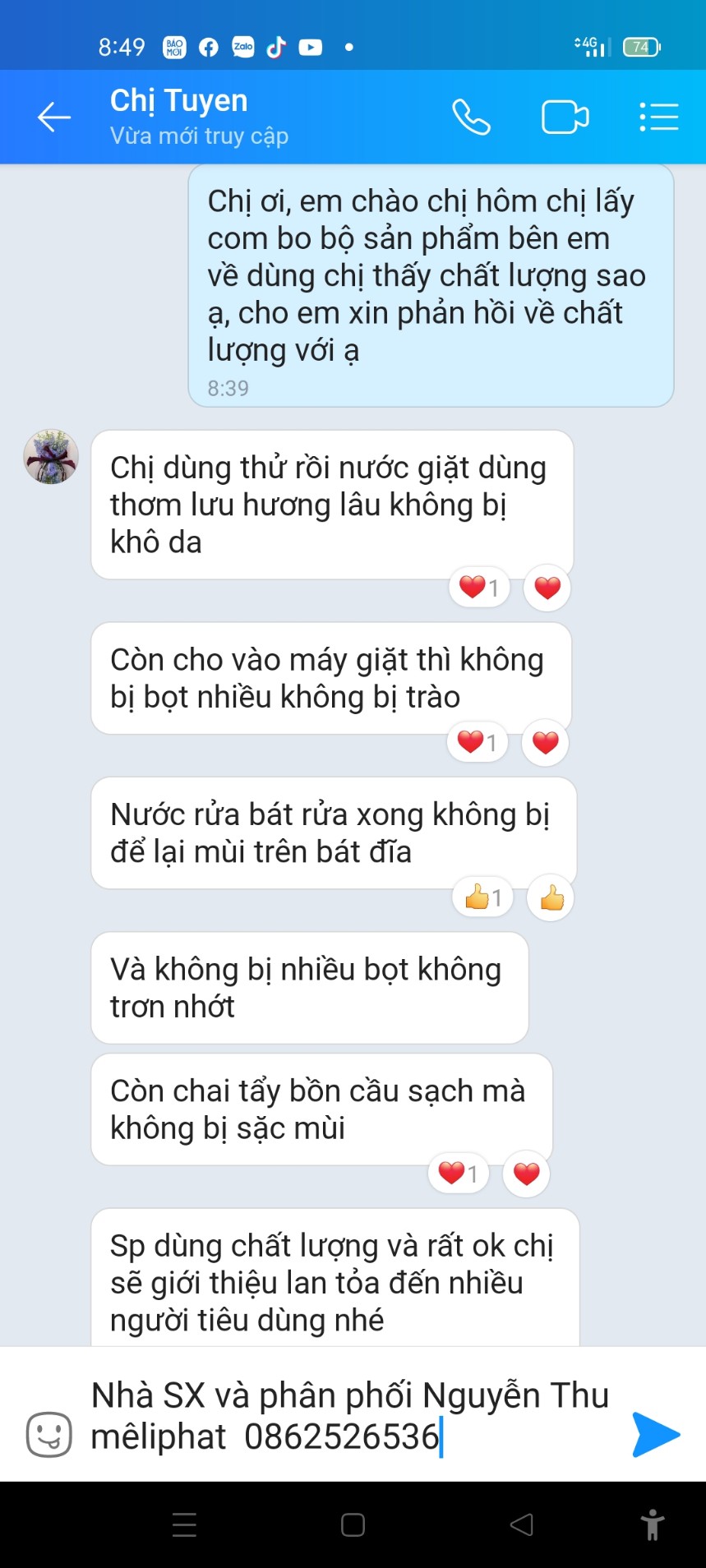Screen dimensions: 706x1568
Task: Send the typed message
Action: coord(656,1435)
